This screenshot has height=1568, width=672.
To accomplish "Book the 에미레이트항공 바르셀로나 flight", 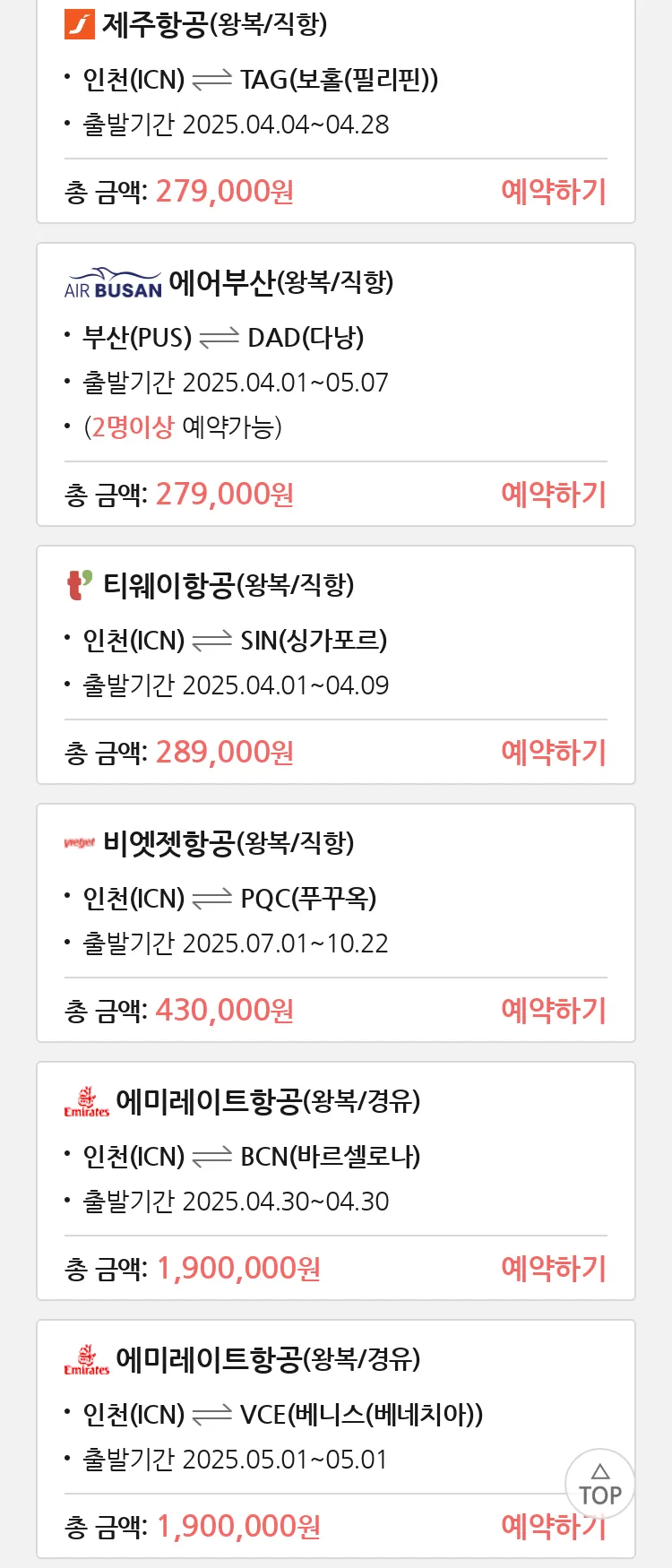I will (553, 1268).
